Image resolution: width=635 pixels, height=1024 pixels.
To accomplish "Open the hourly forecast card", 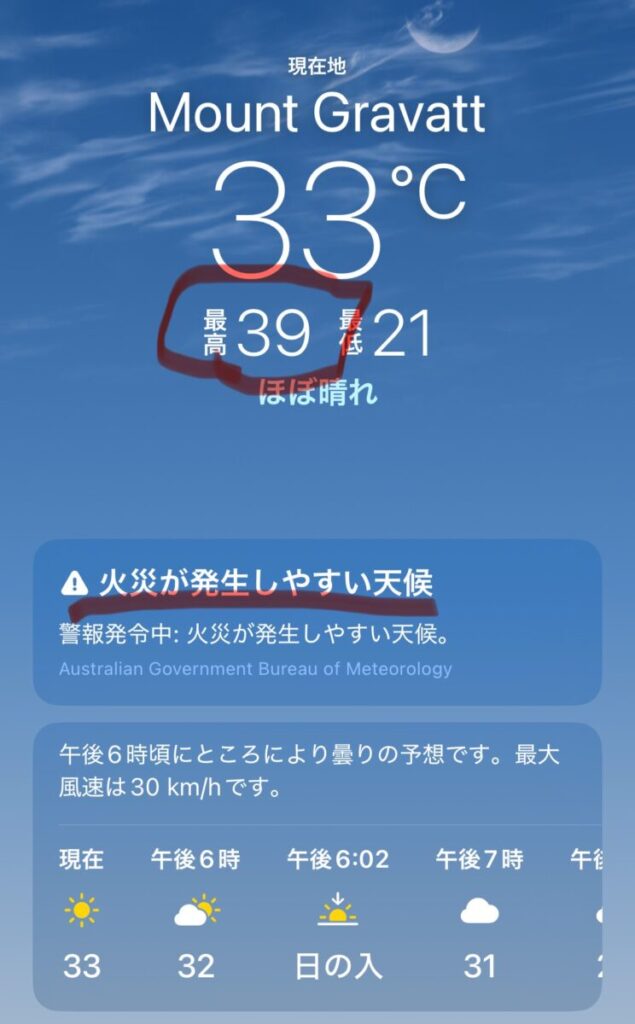I will pyautogui.click(x=317, y=866).
